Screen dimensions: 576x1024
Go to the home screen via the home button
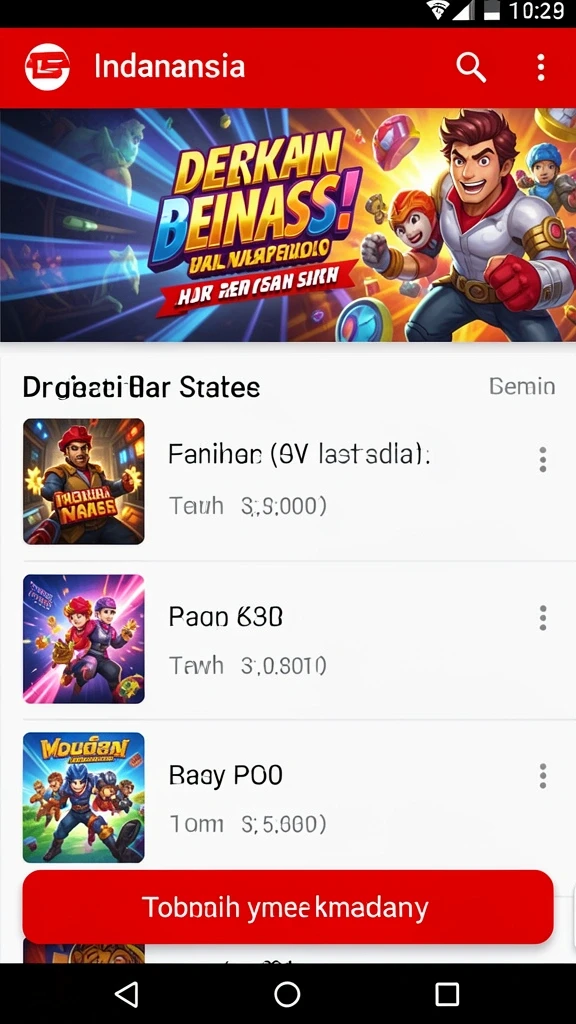[x=287, y=994]
